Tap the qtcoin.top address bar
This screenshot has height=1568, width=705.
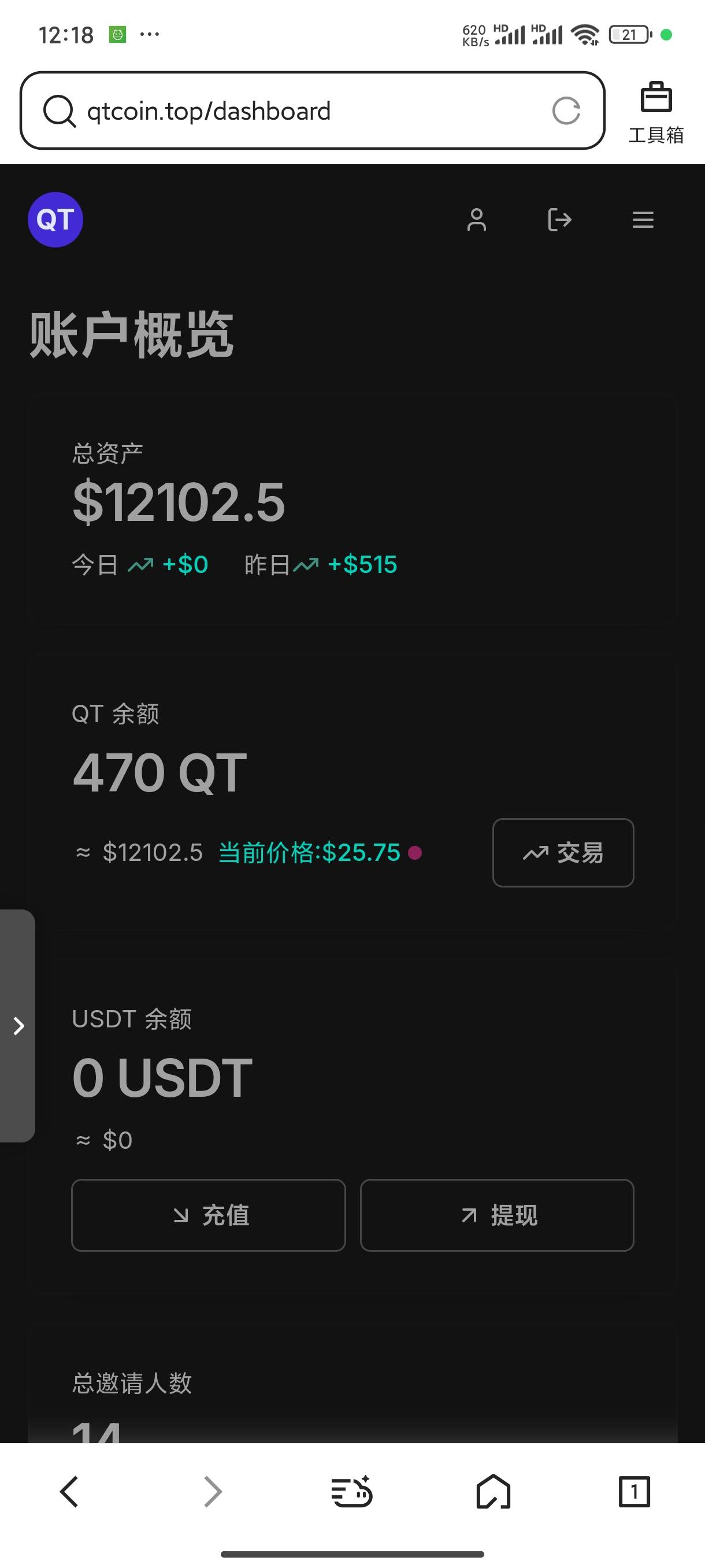coord(312,111)
